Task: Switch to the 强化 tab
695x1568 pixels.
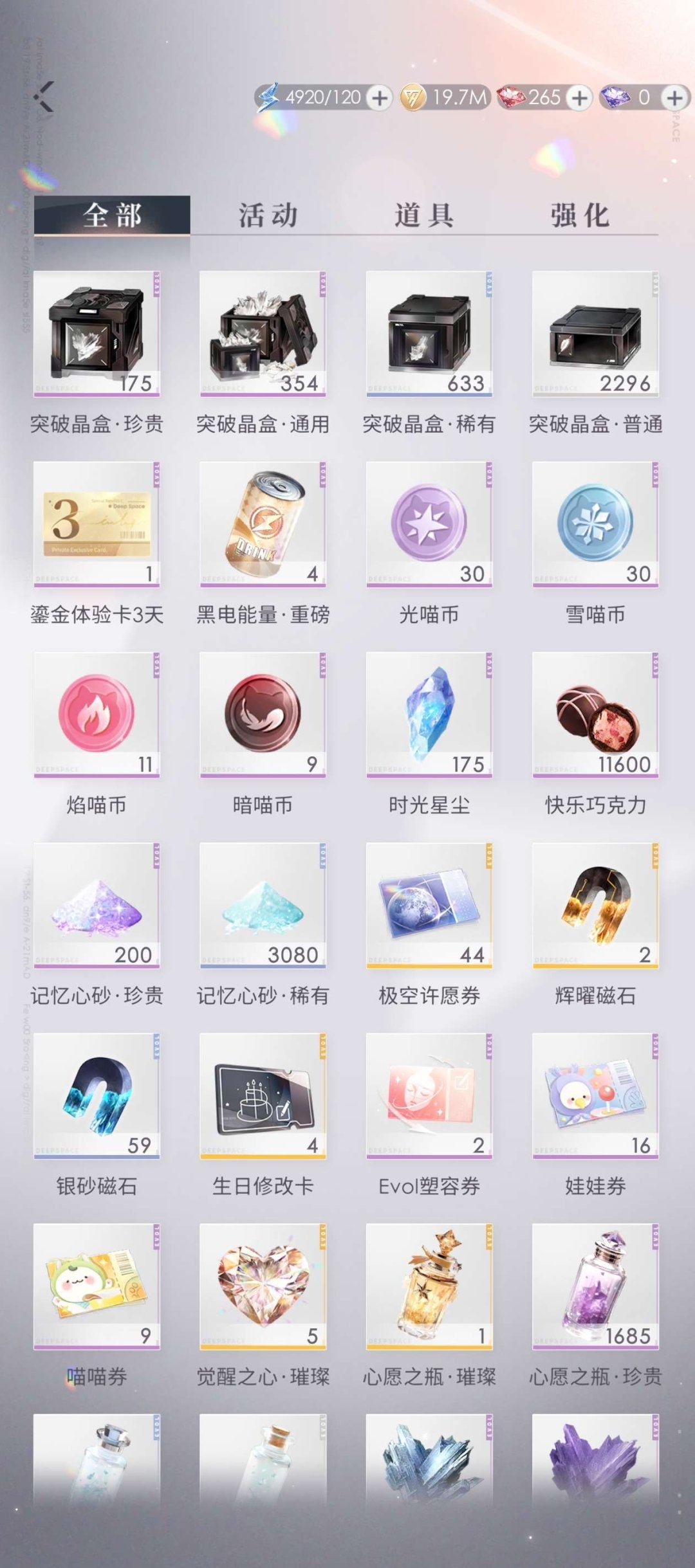Action: 578,216
